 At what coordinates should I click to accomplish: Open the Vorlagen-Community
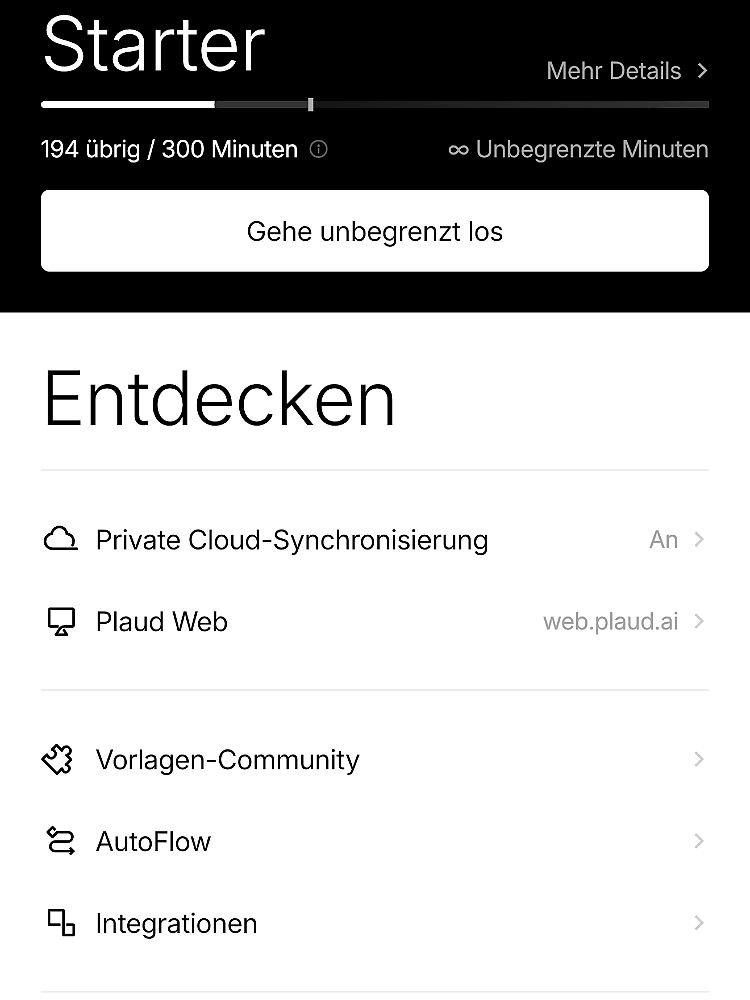(x=375, y=760)
